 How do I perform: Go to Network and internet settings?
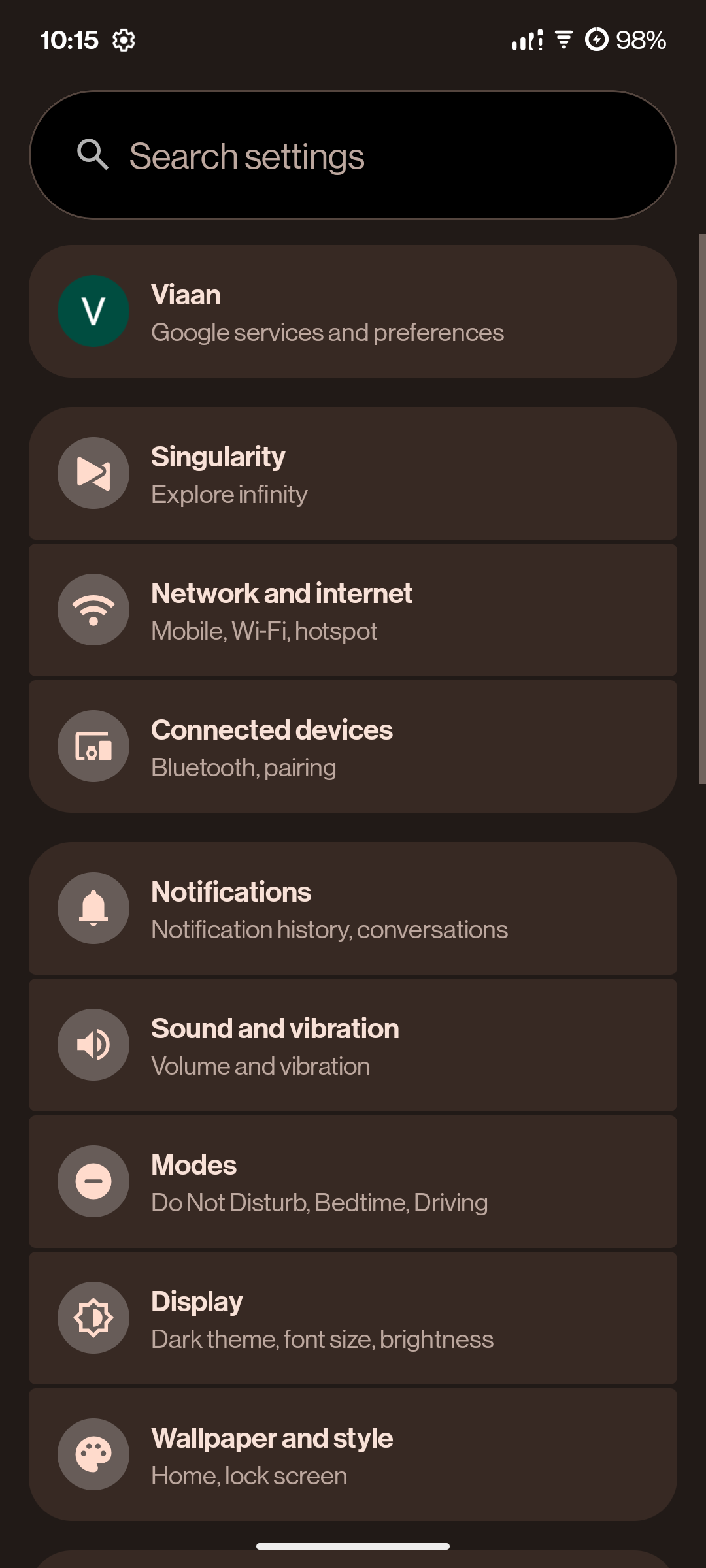point(353,610)
